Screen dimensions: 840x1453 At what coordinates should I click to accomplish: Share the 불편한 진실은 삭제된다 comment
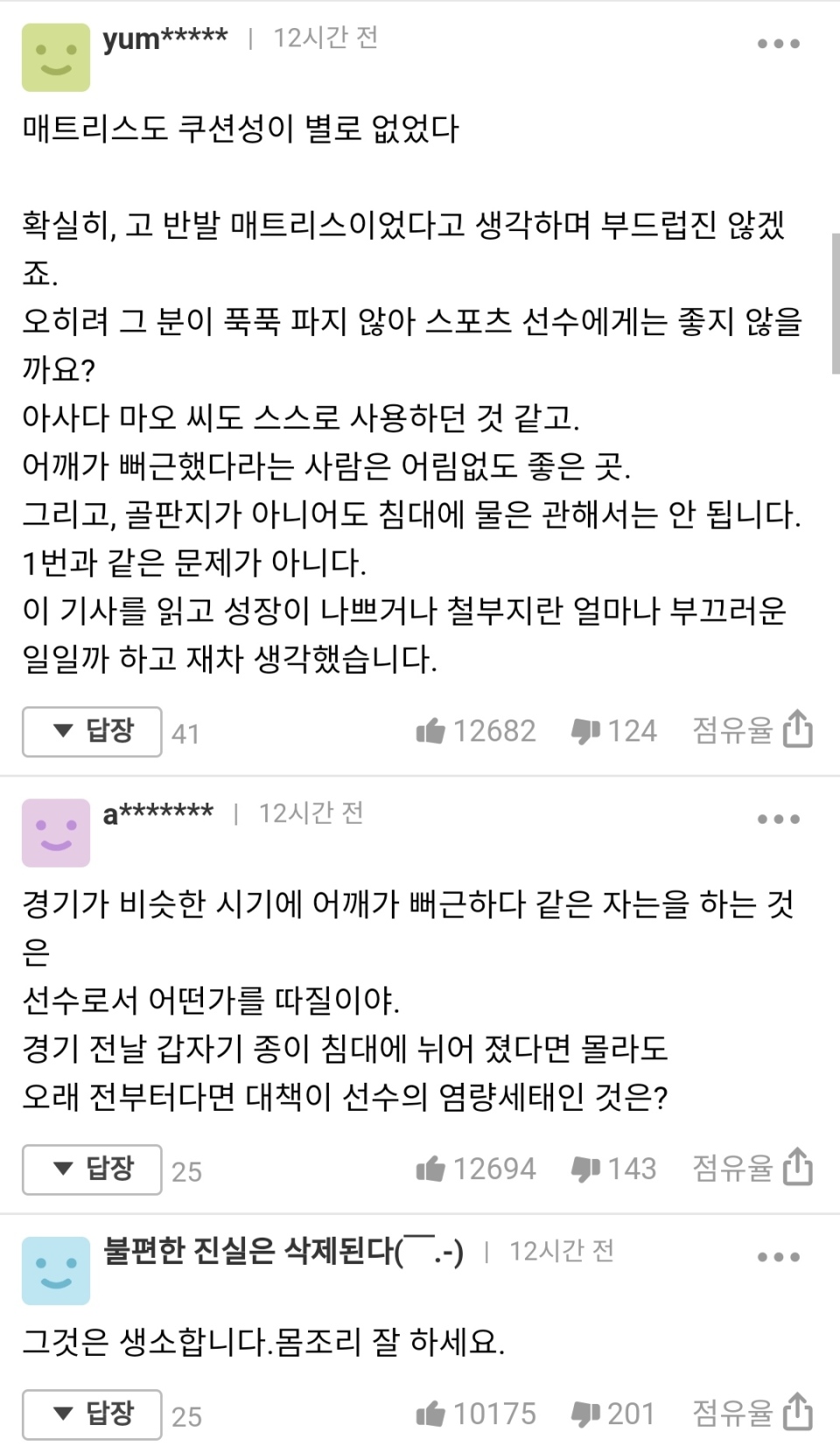pos(797,1412)
